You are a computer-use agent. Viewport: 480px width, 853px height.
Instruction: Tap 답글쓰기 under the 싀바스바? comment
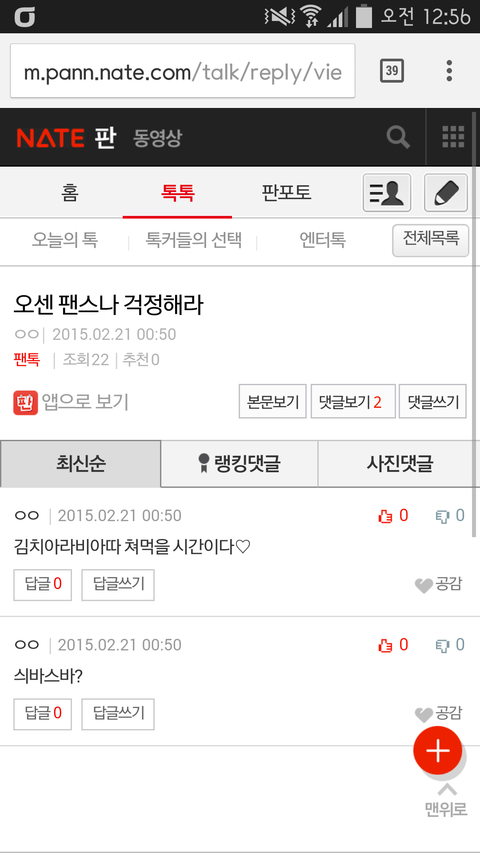pyautogui.click(x=118, y=714)
